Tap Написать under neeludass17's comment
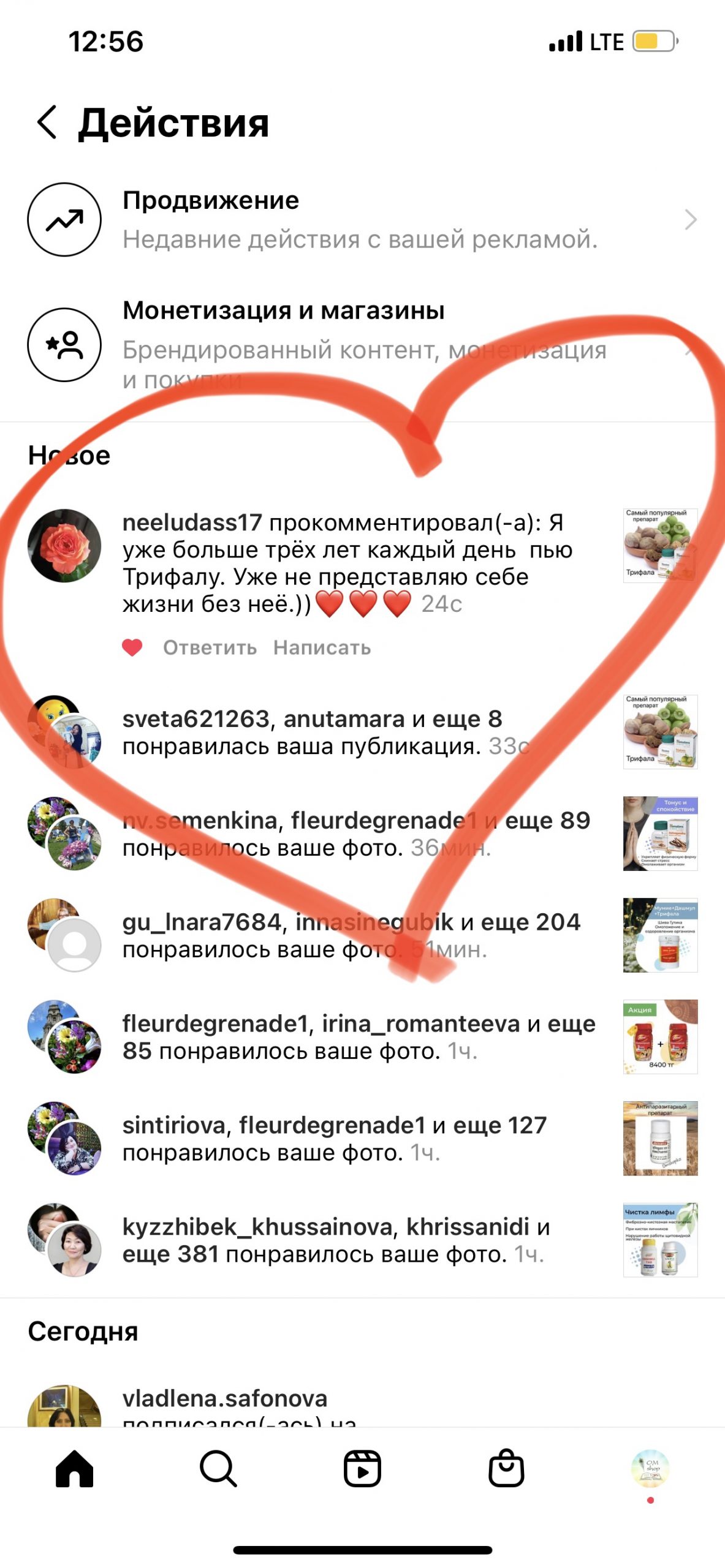This screenshot has height=1568, width=725. (x=322, y=647)
